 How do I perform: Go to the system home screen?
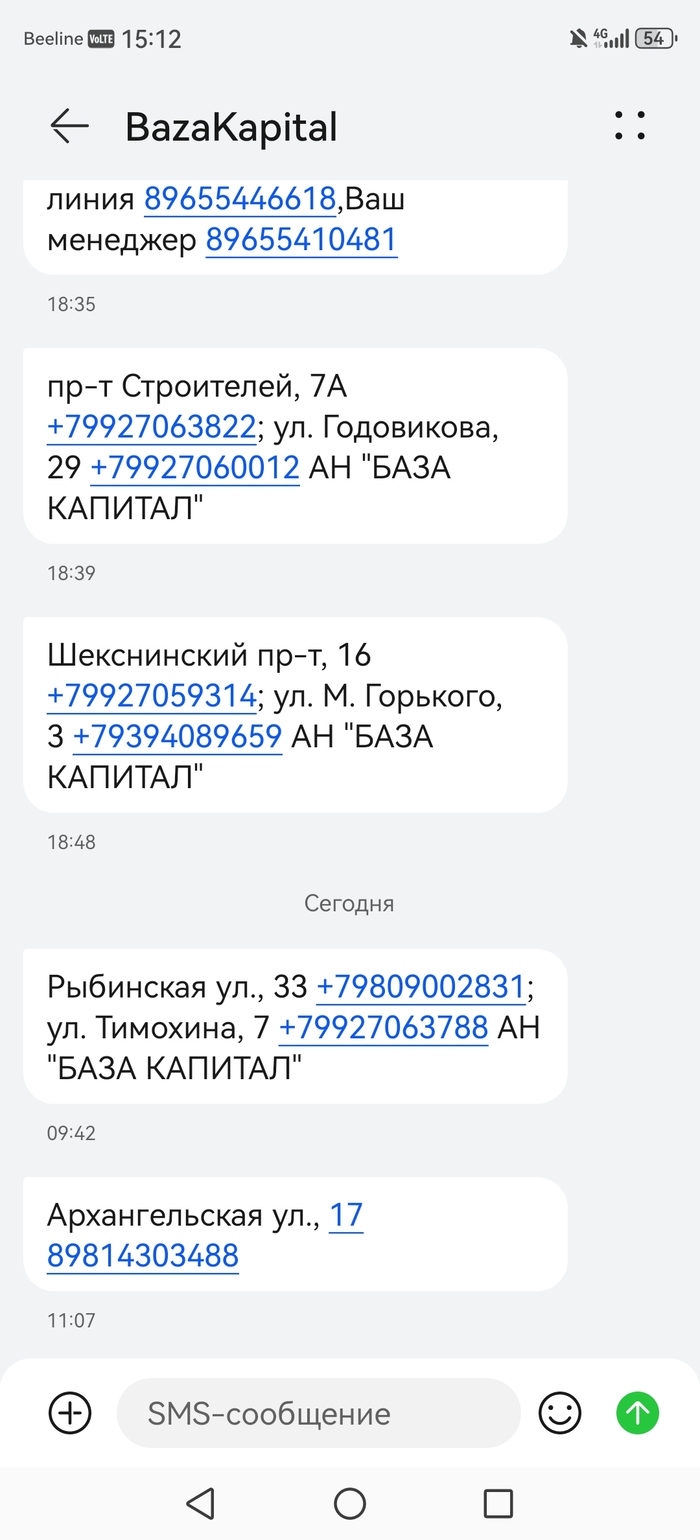coord(350,1503)
